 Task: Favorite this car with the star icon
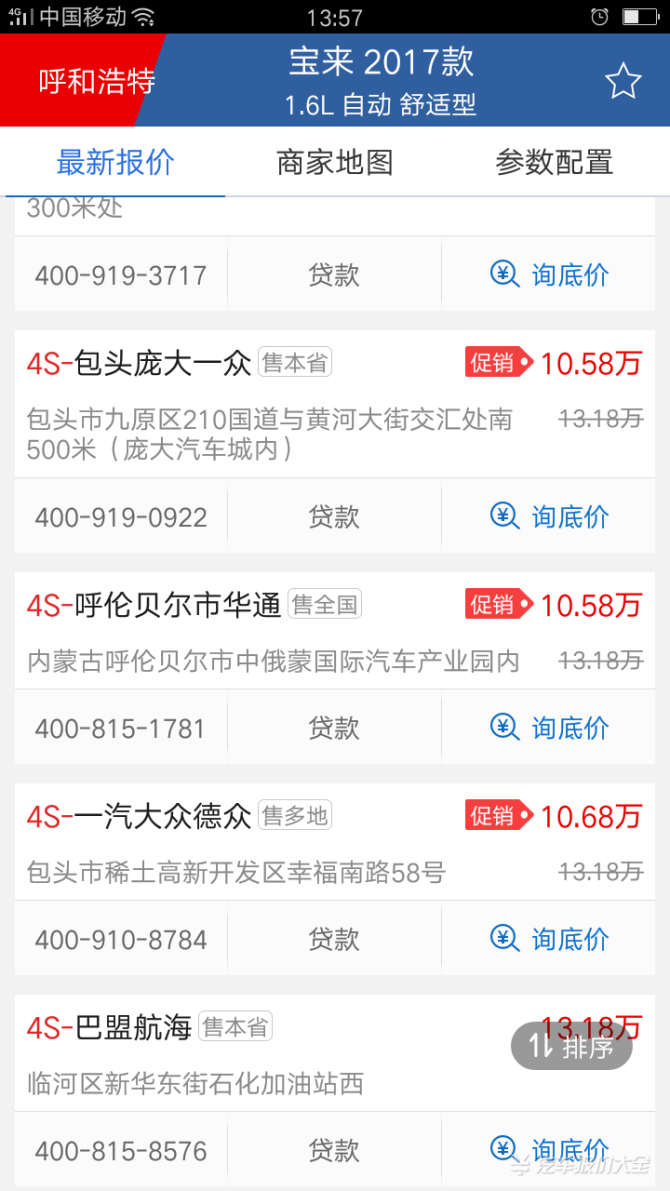pyautogui.click(x=622, y=81)
